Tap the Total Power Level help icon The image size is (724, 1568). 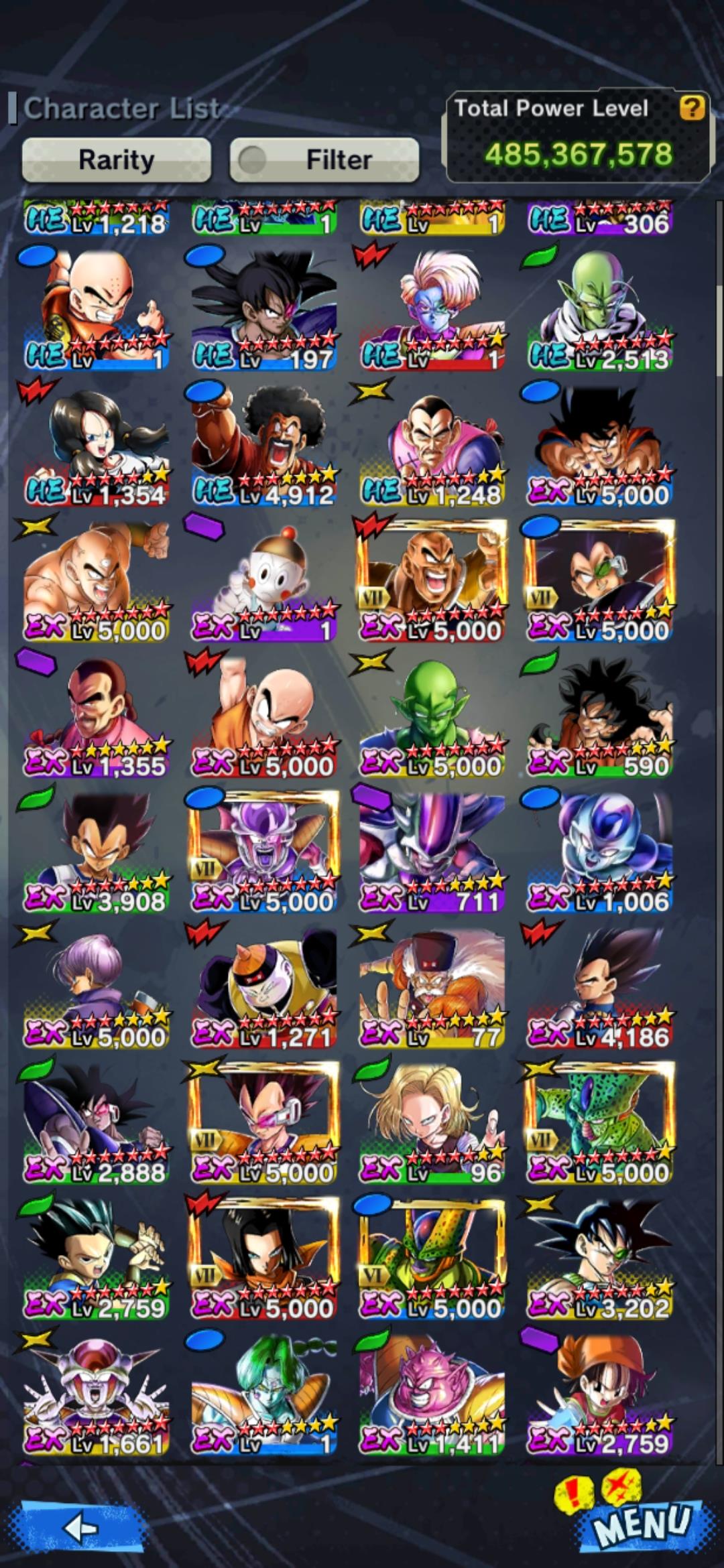pos(692,107)
